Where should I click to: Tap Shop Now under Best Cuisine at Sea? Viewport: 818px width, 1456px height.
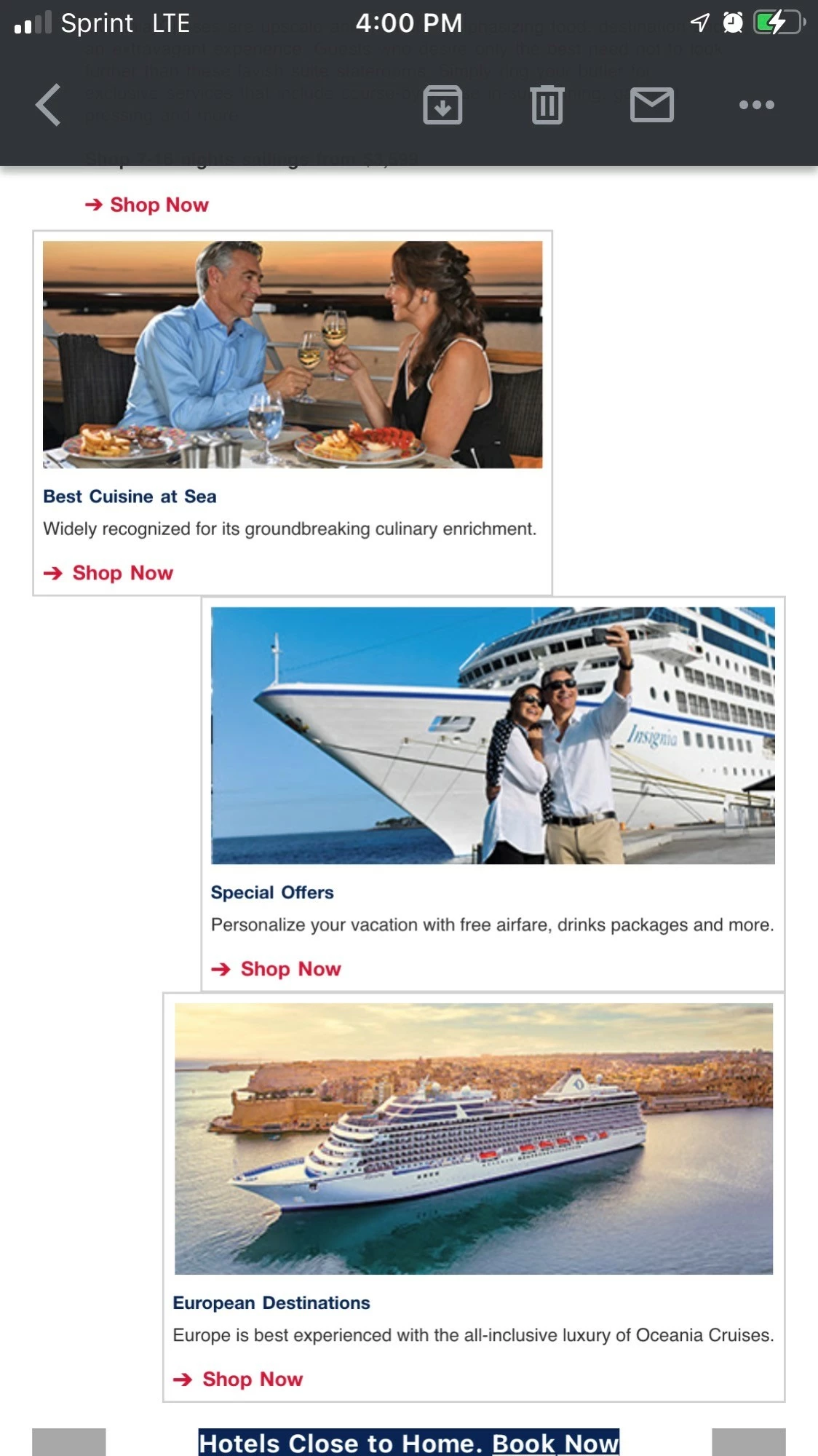pos(122,573)
